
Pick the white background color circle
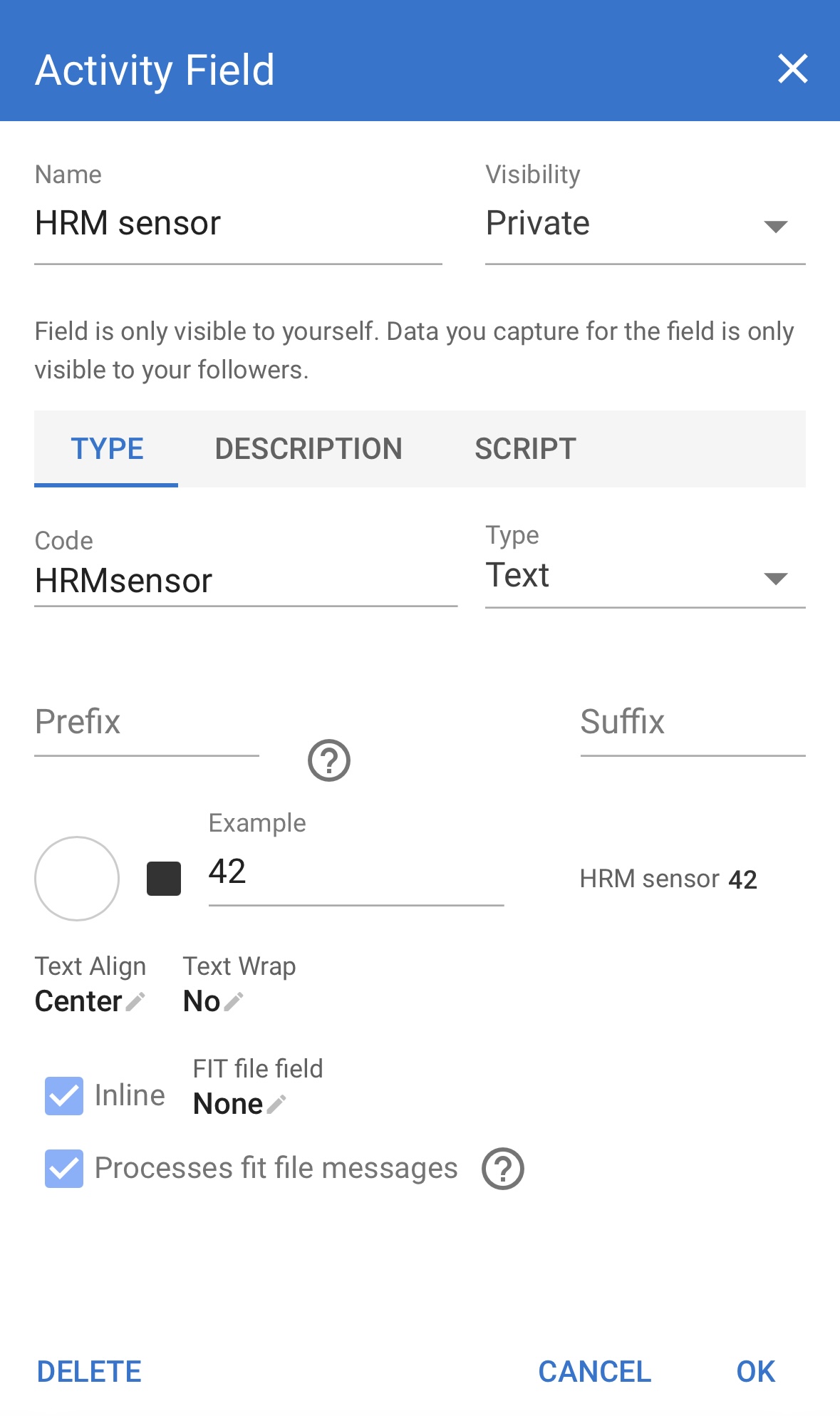click(x=77, y=878)
